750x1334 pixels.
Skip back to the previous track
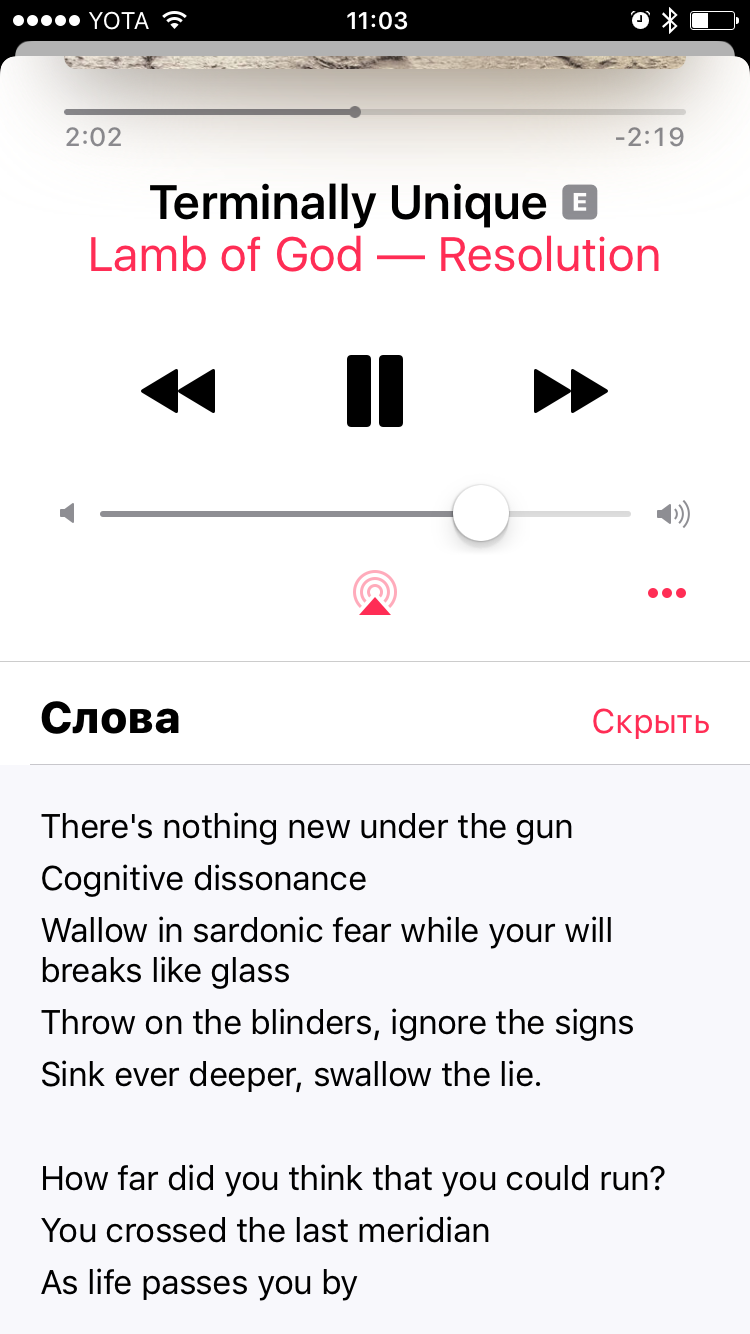pos(178,391)
